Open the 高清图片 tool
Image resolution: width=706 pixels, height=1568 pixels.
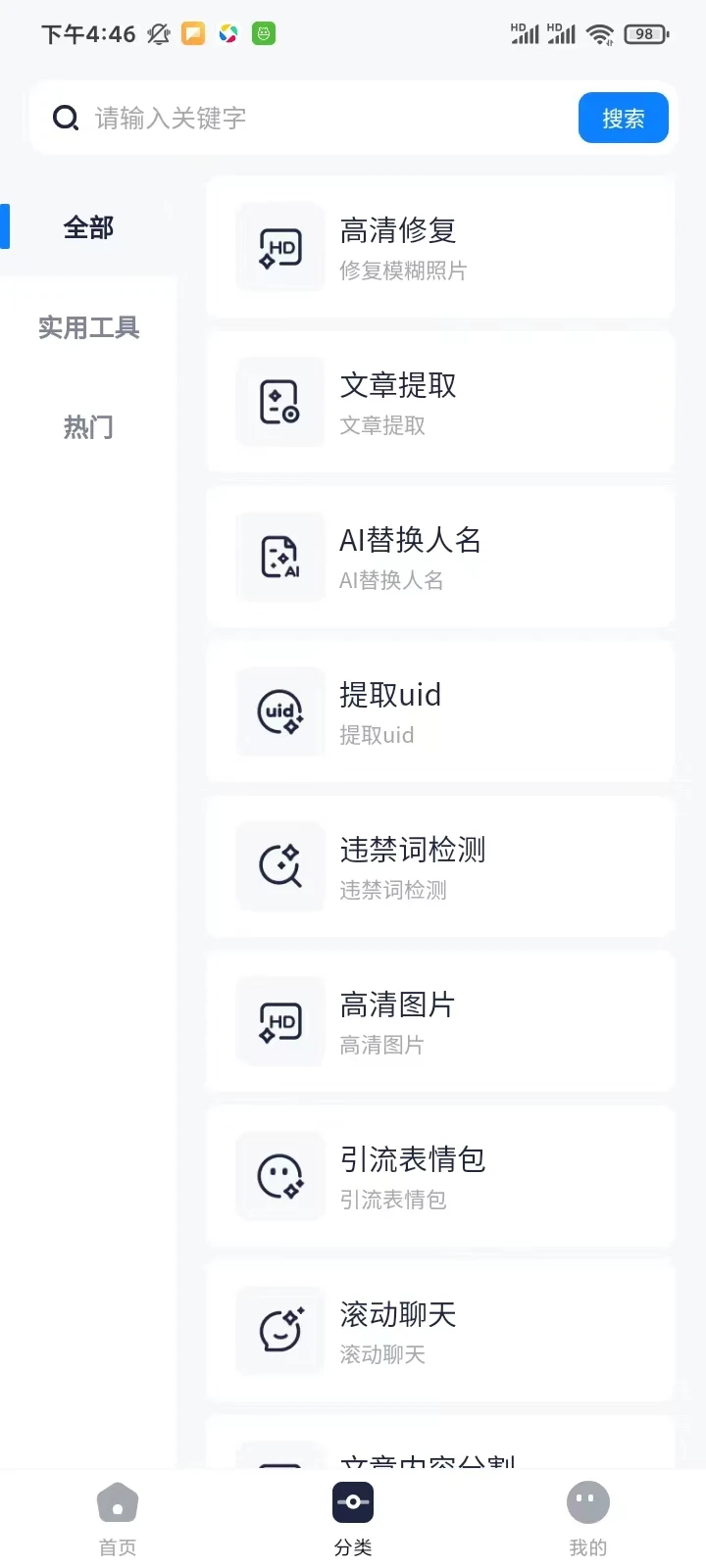tap(439, 1021)
